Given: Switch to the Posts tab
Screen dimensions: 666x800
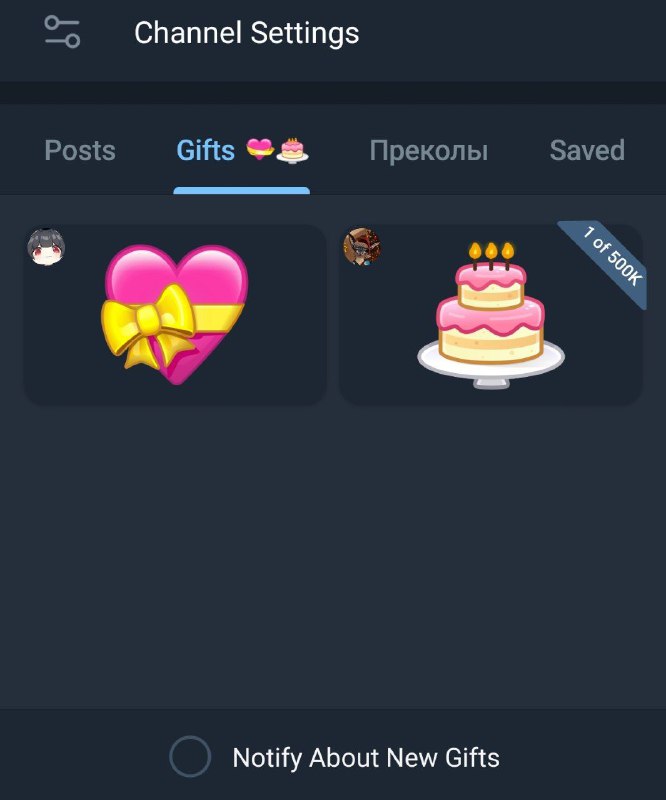Looking at the screenshot, I should click(80, 151).
